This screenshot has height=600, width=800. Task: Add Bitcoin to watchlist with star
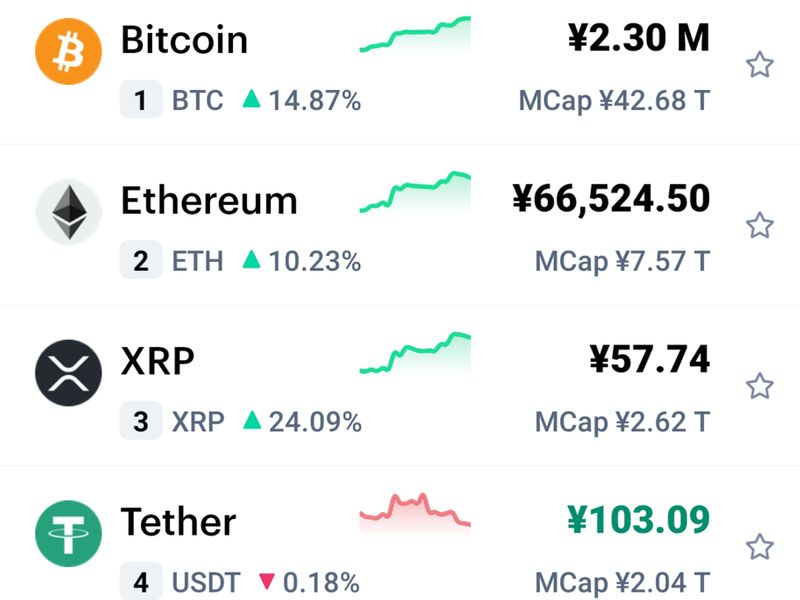point(760,66)
